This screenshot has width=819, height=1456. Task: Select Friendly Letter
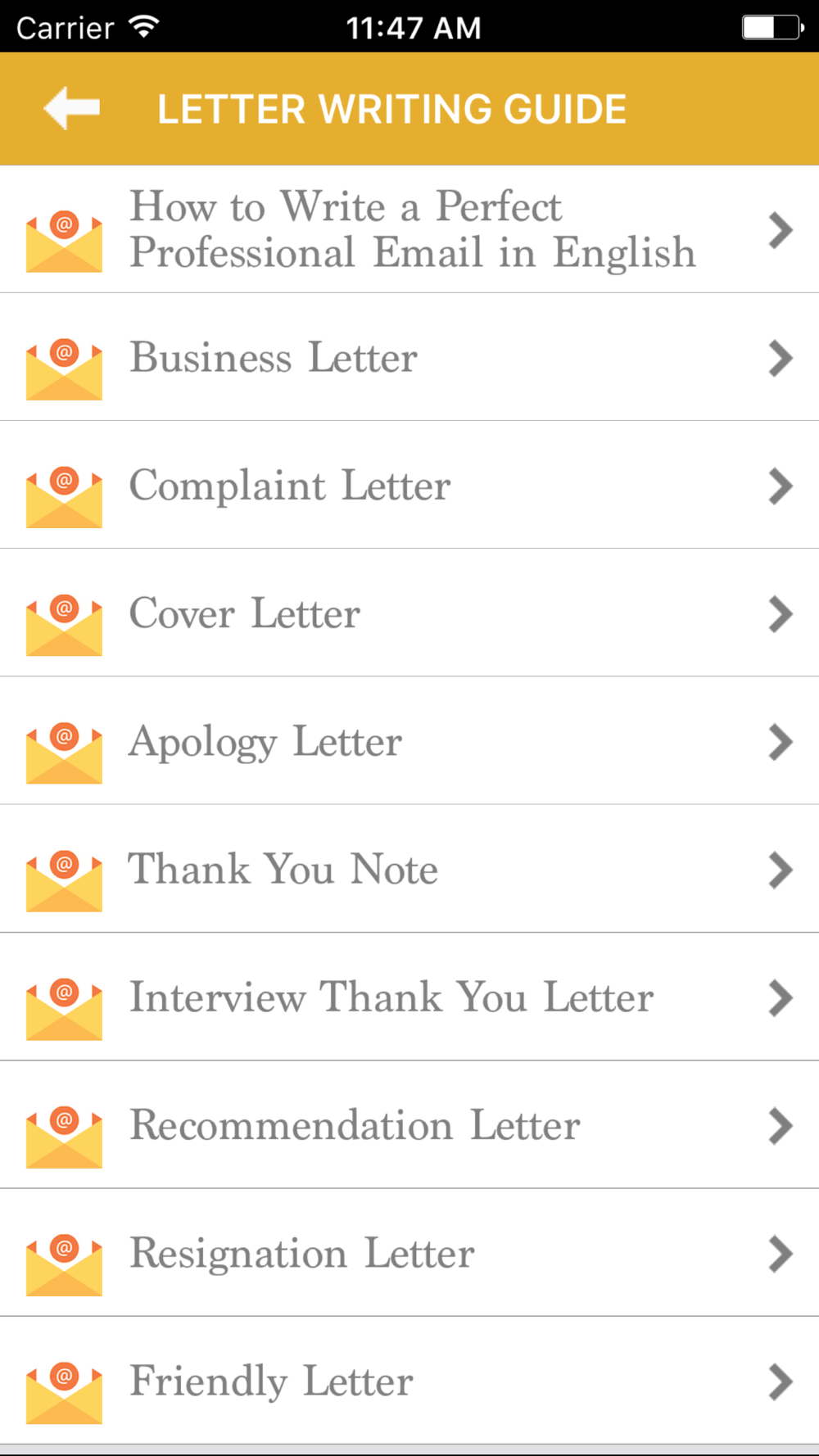tap(409, 1381)
